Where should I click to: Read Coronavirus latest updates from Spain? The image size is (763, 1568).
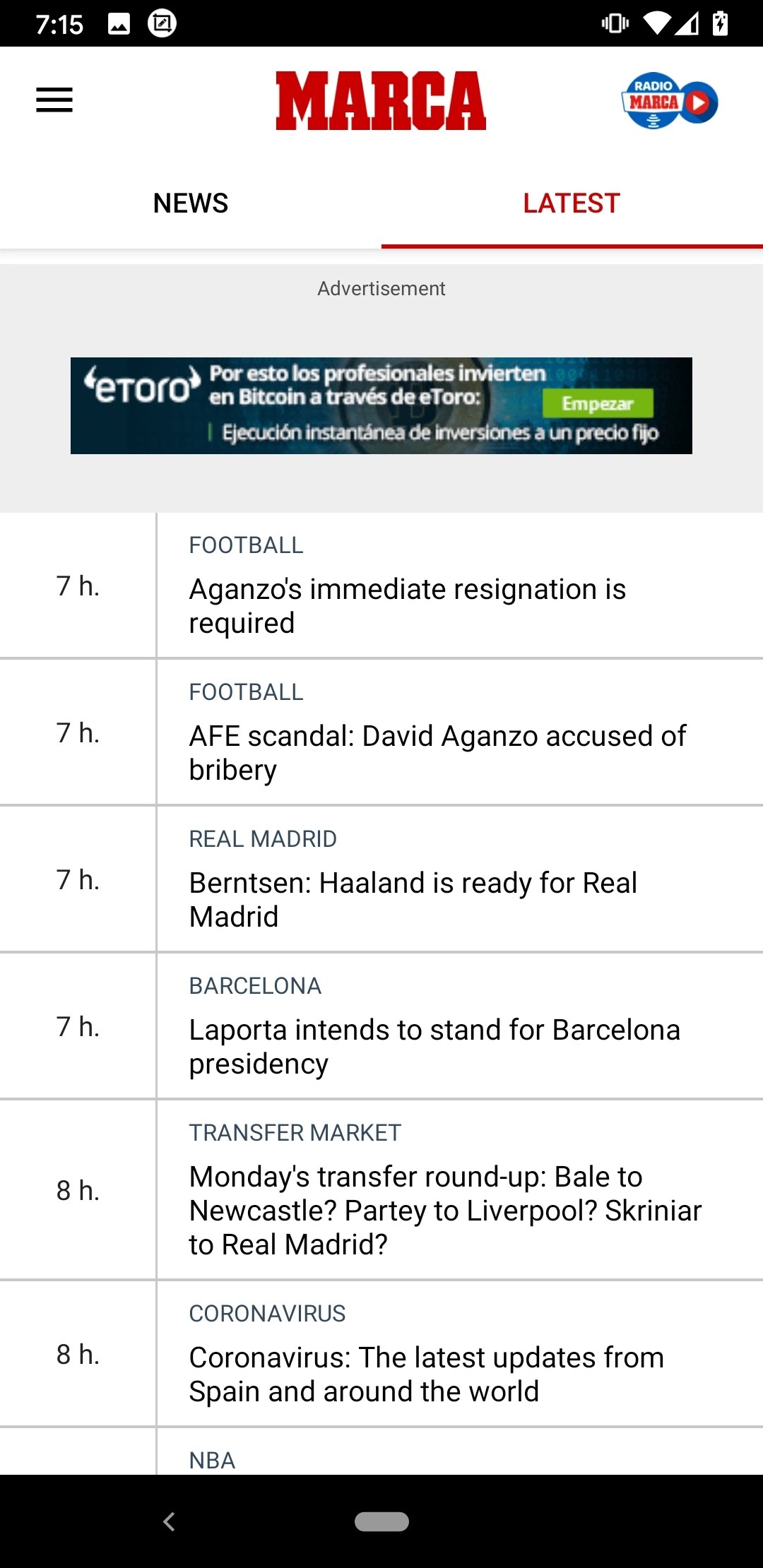click(x=381, y=1354)
